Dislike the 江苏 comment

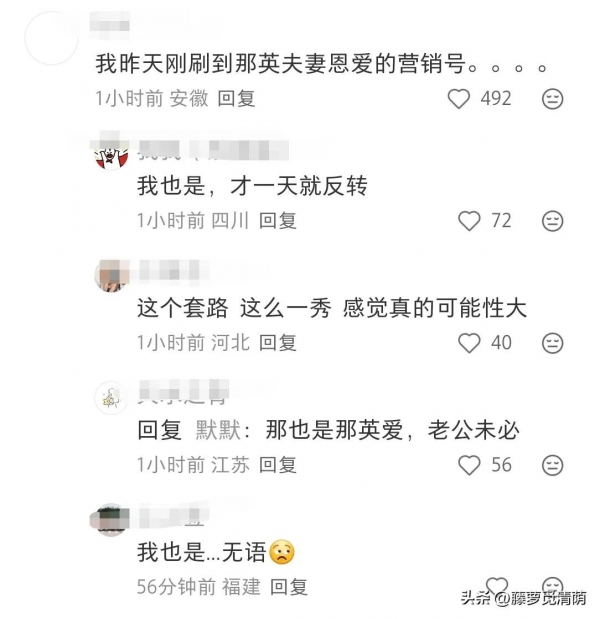pos(552,465)
